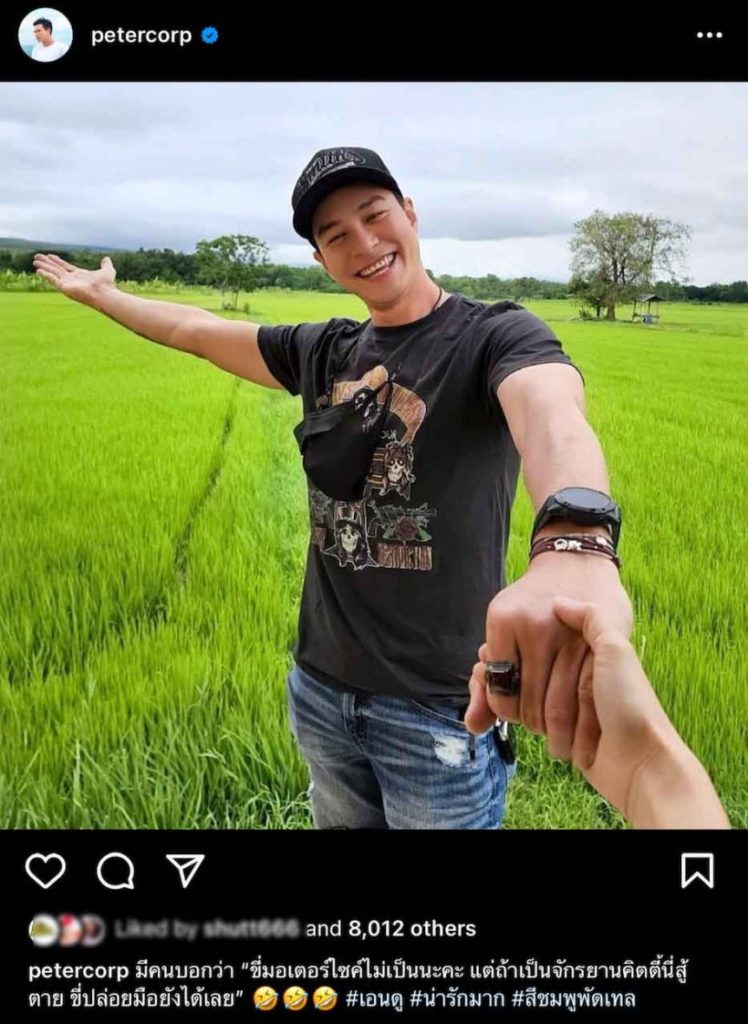Open comments with the speech bubble icon
This screenshot has height=1024, width=748.
[116, 871]
